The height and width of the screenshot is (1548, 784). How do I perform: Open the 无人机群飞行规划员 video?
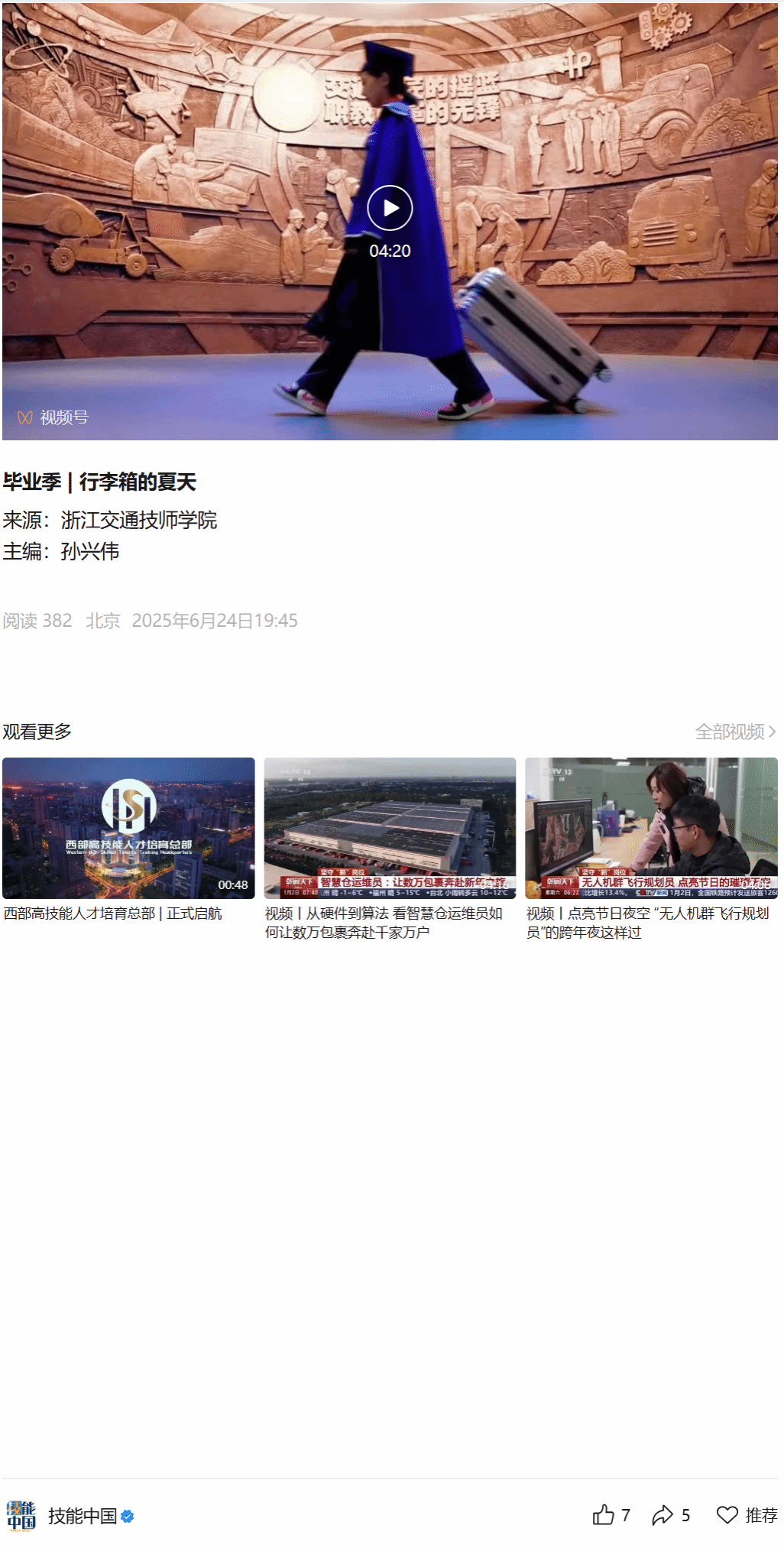click(651, 828)
